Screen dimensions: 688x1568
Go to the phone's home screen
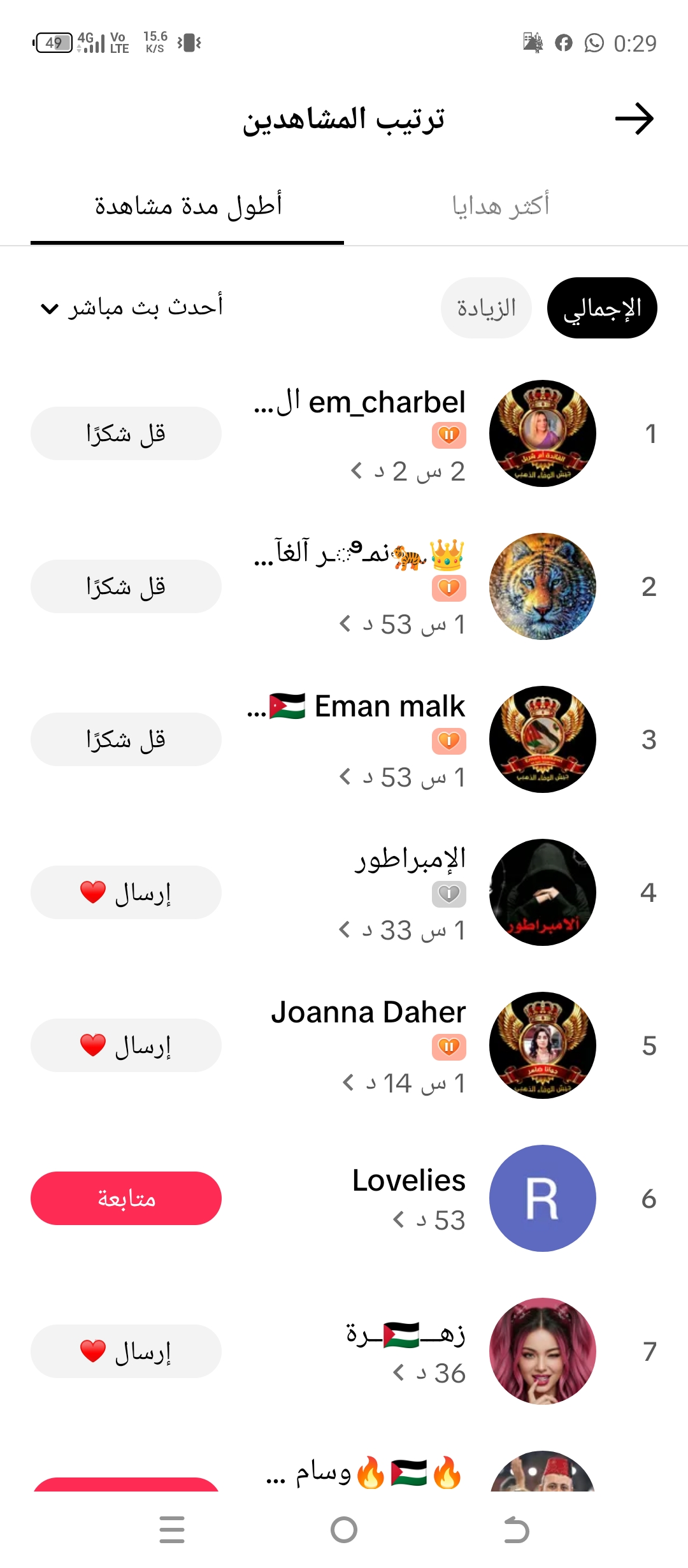point(344,1530)
